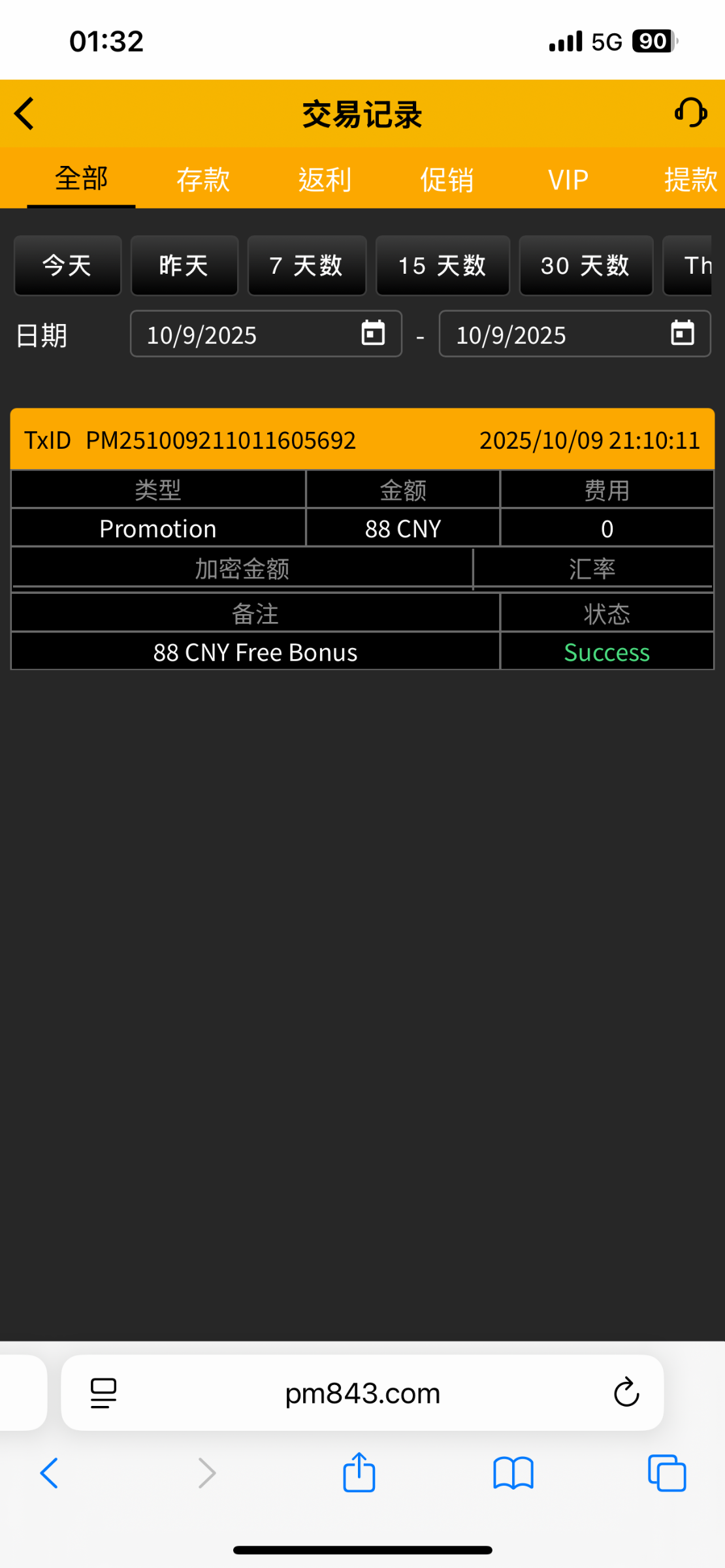Switch to the 存款 tab

click(x=203, y=179)
